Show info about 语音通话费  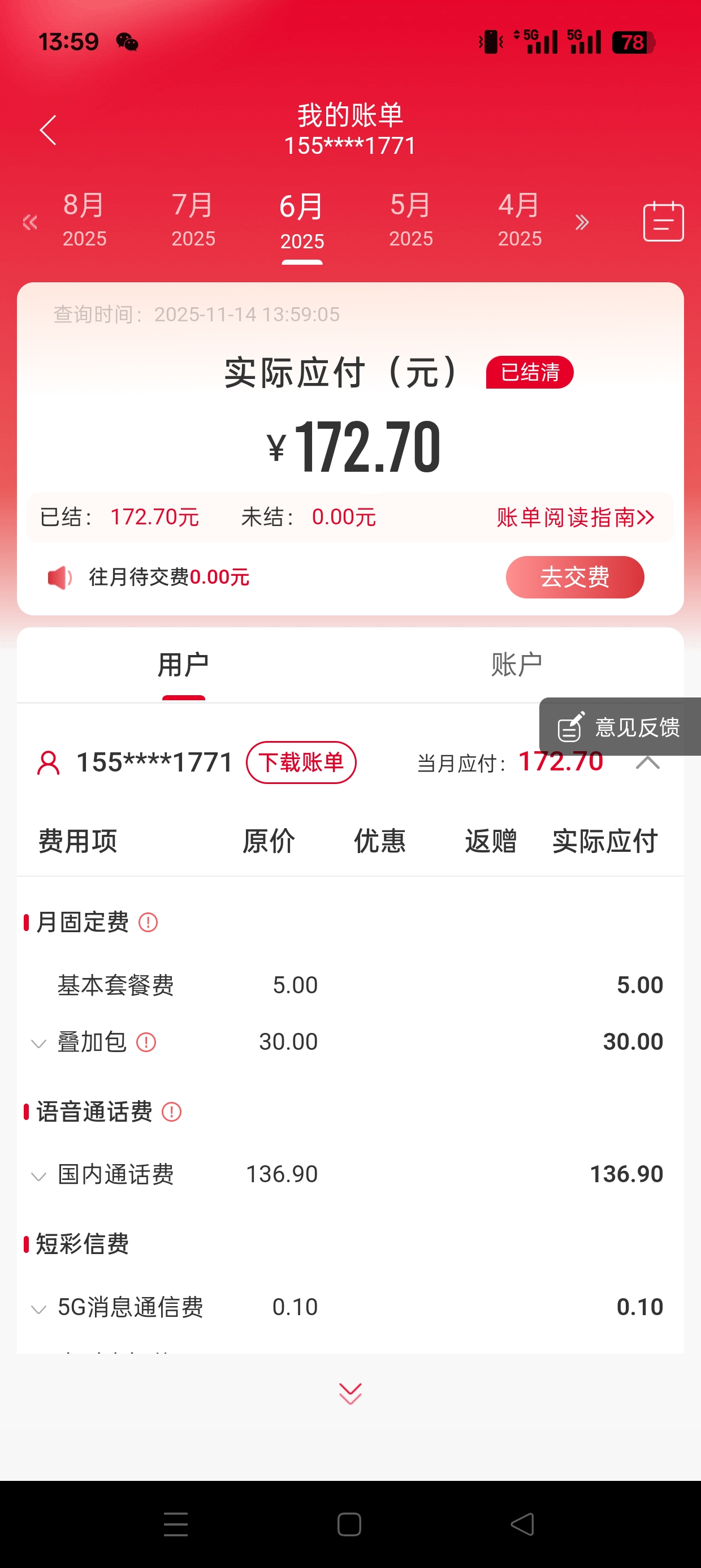point(172,1112)
